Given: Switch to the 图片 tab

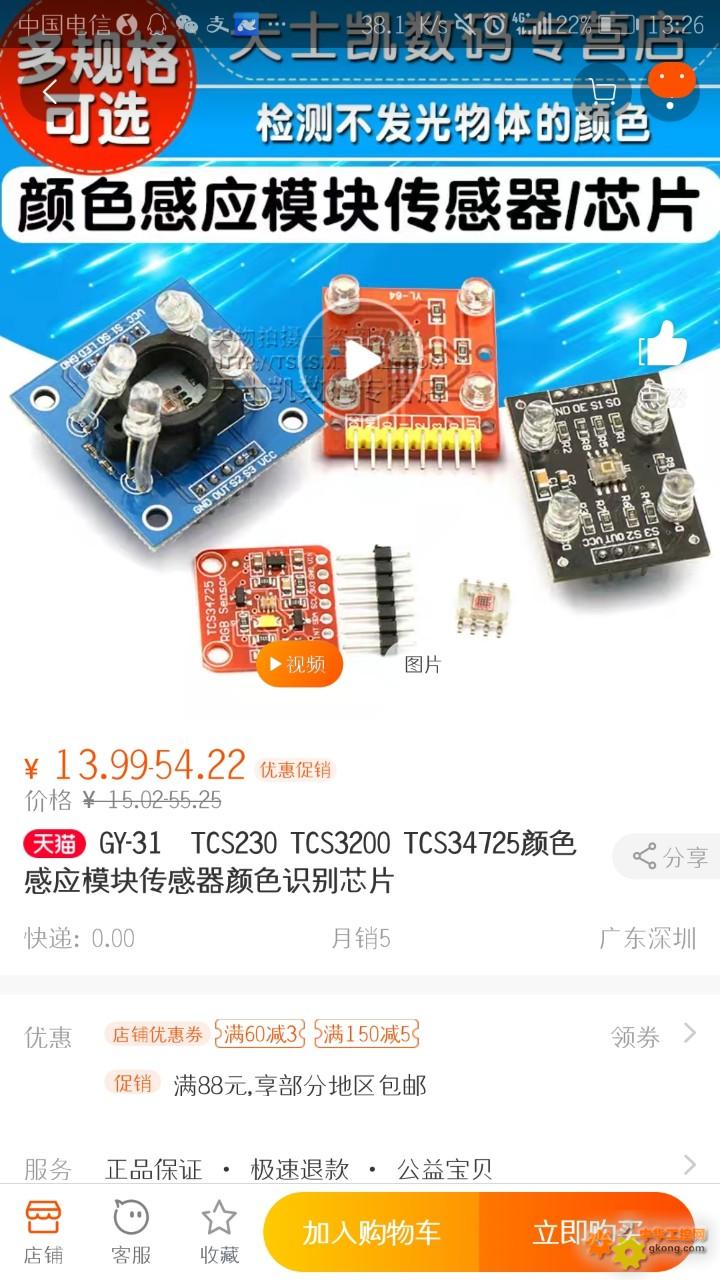Looking at the screenshot, I should (422, 665).
